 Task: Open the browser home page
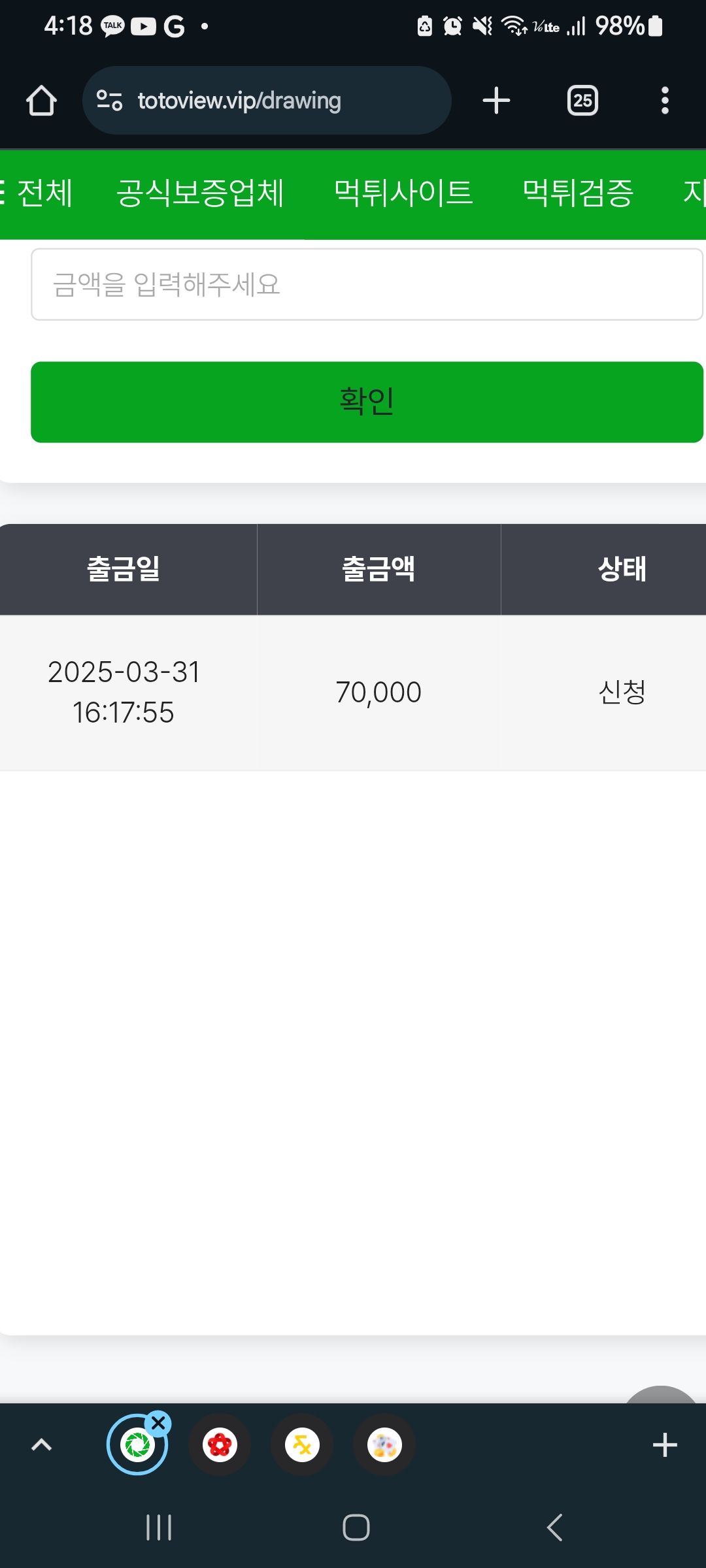(41, 101)
